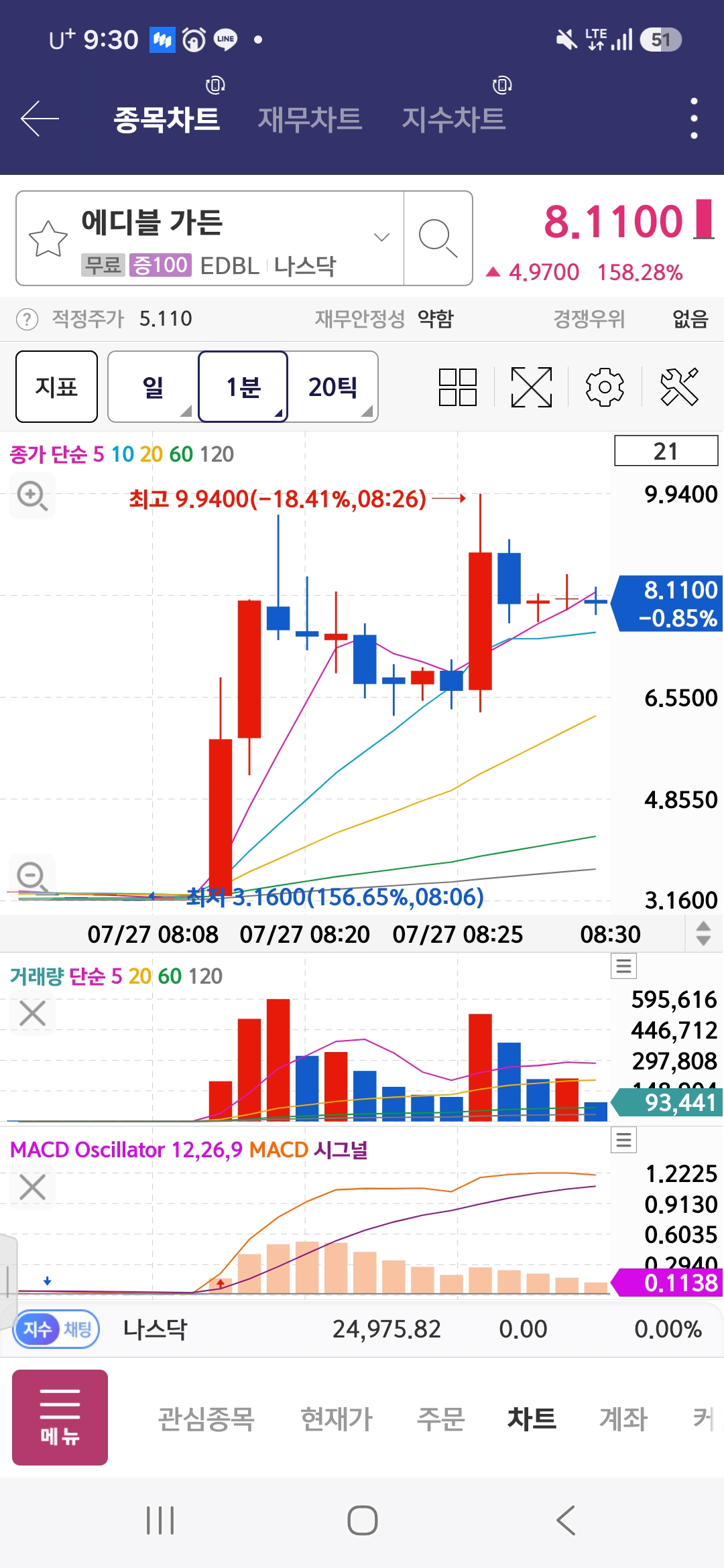Expand chart to fullscreen

[532, 387]
